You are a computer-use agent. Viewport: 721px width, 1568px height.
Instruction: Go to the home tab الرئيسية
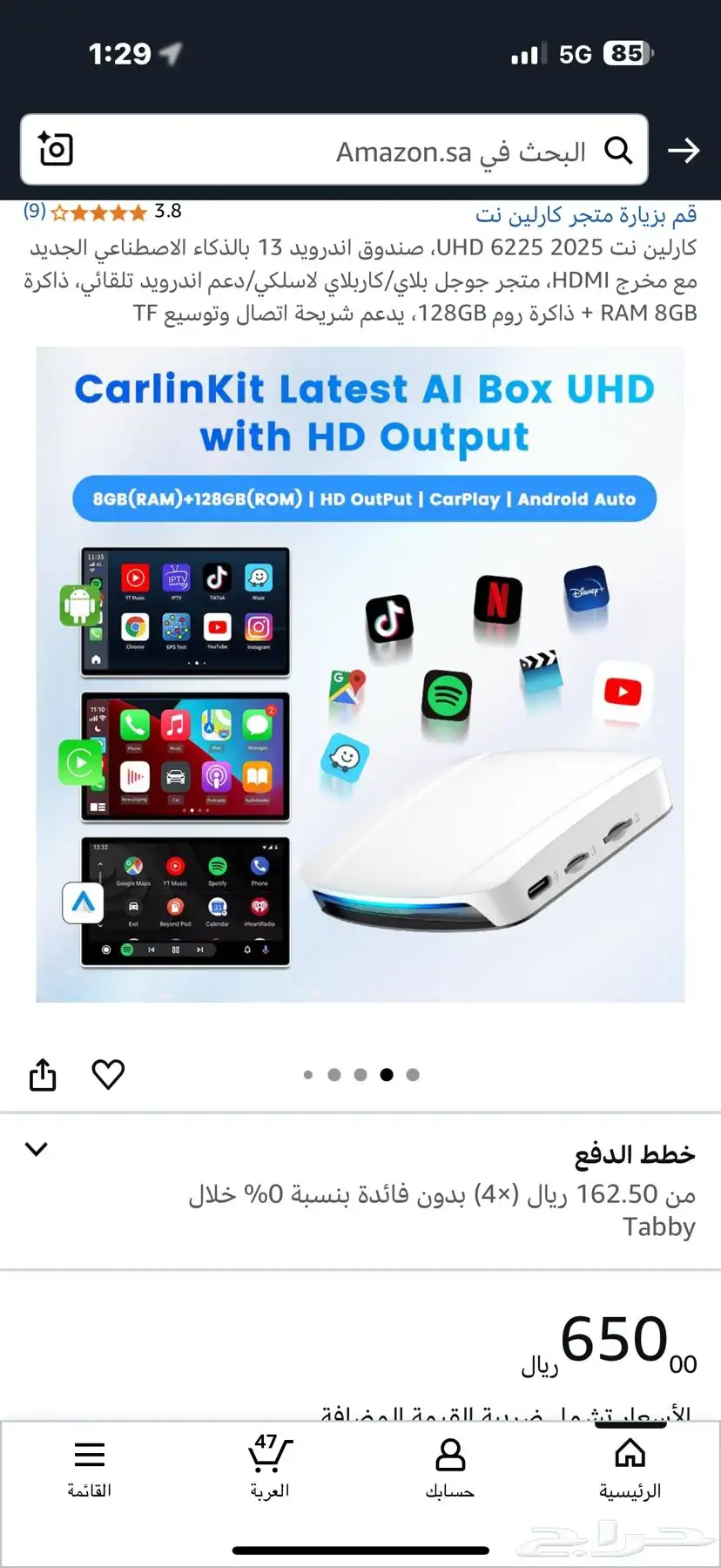[630, 1469]
